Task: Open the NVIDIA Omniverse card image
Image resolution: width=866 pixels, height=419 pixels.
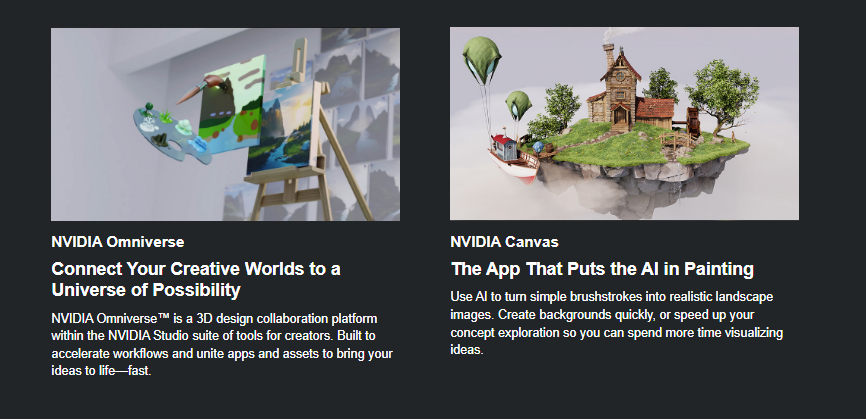Action: click(225, 124)
